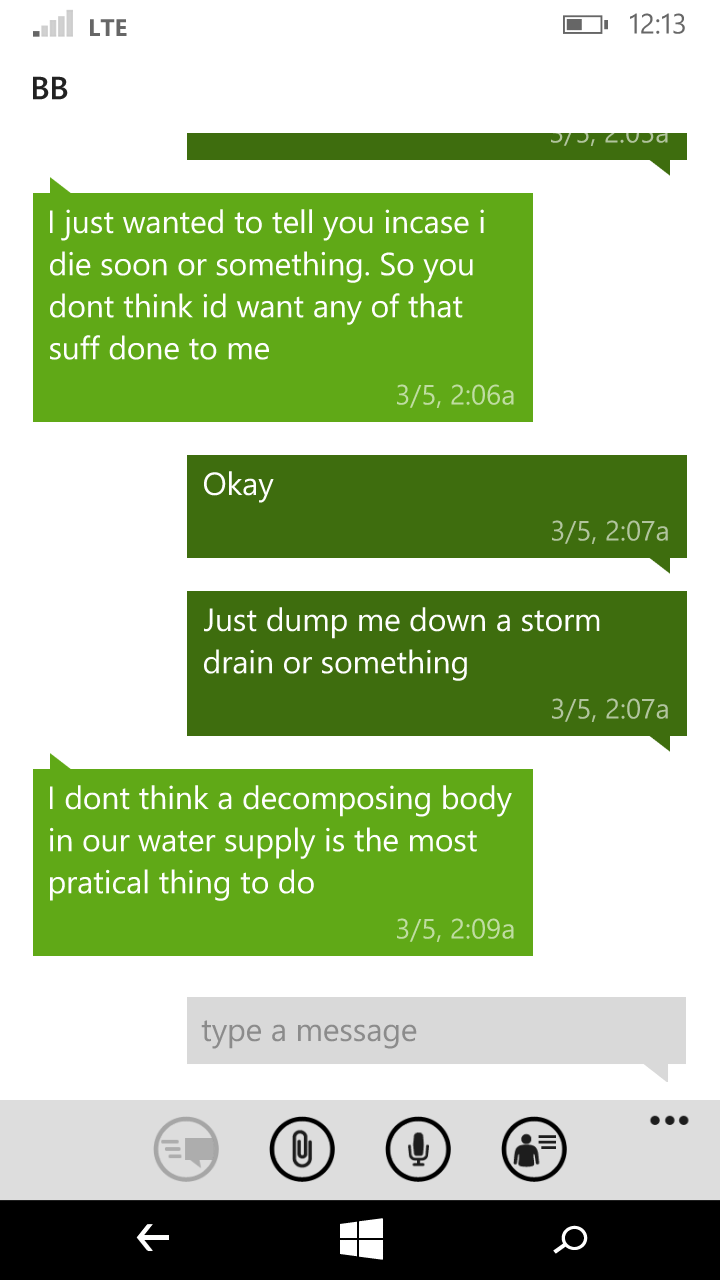Start voice input with the microphone icon

pyautogui.click(x=418, y=1151)
